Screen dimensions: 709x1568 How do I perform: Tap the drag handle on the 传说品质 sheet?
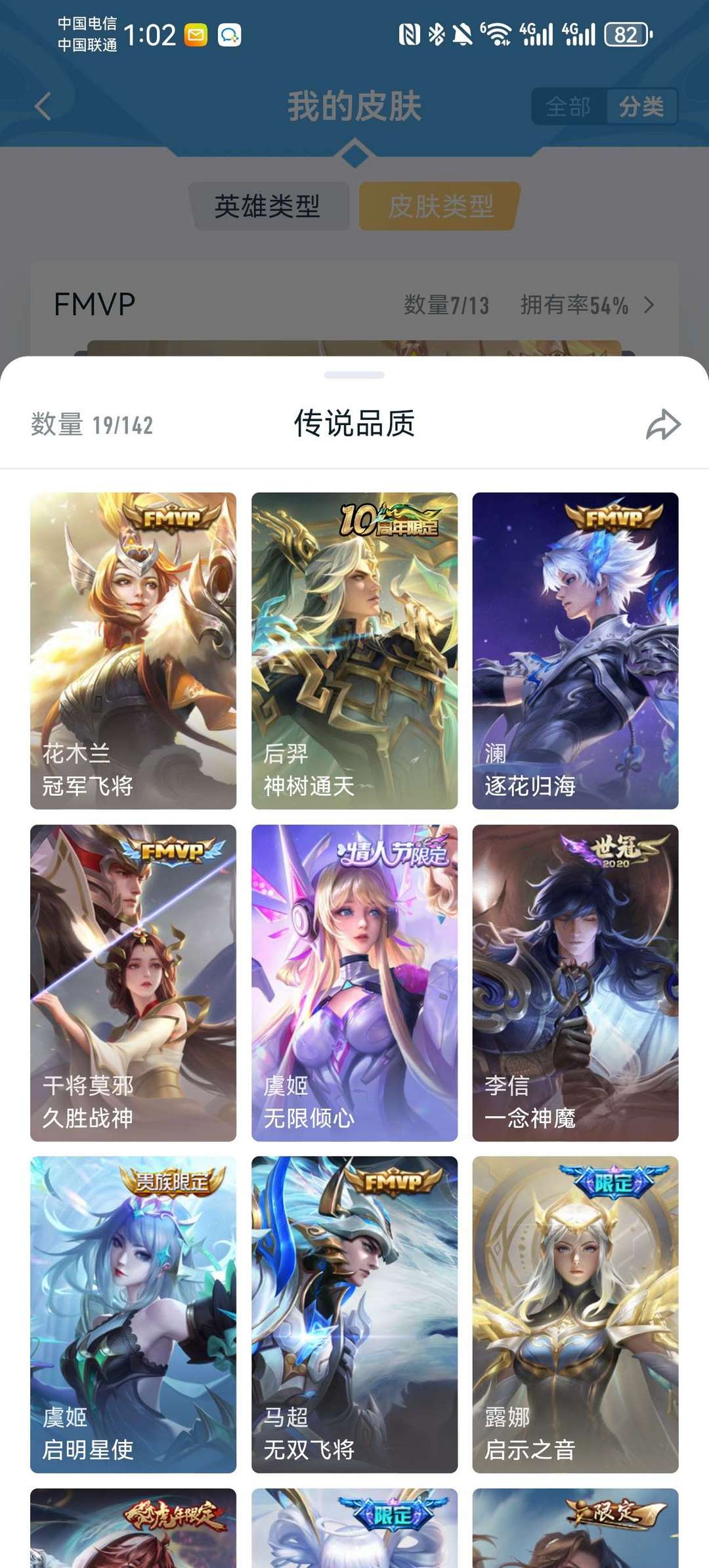coord(354,375)
